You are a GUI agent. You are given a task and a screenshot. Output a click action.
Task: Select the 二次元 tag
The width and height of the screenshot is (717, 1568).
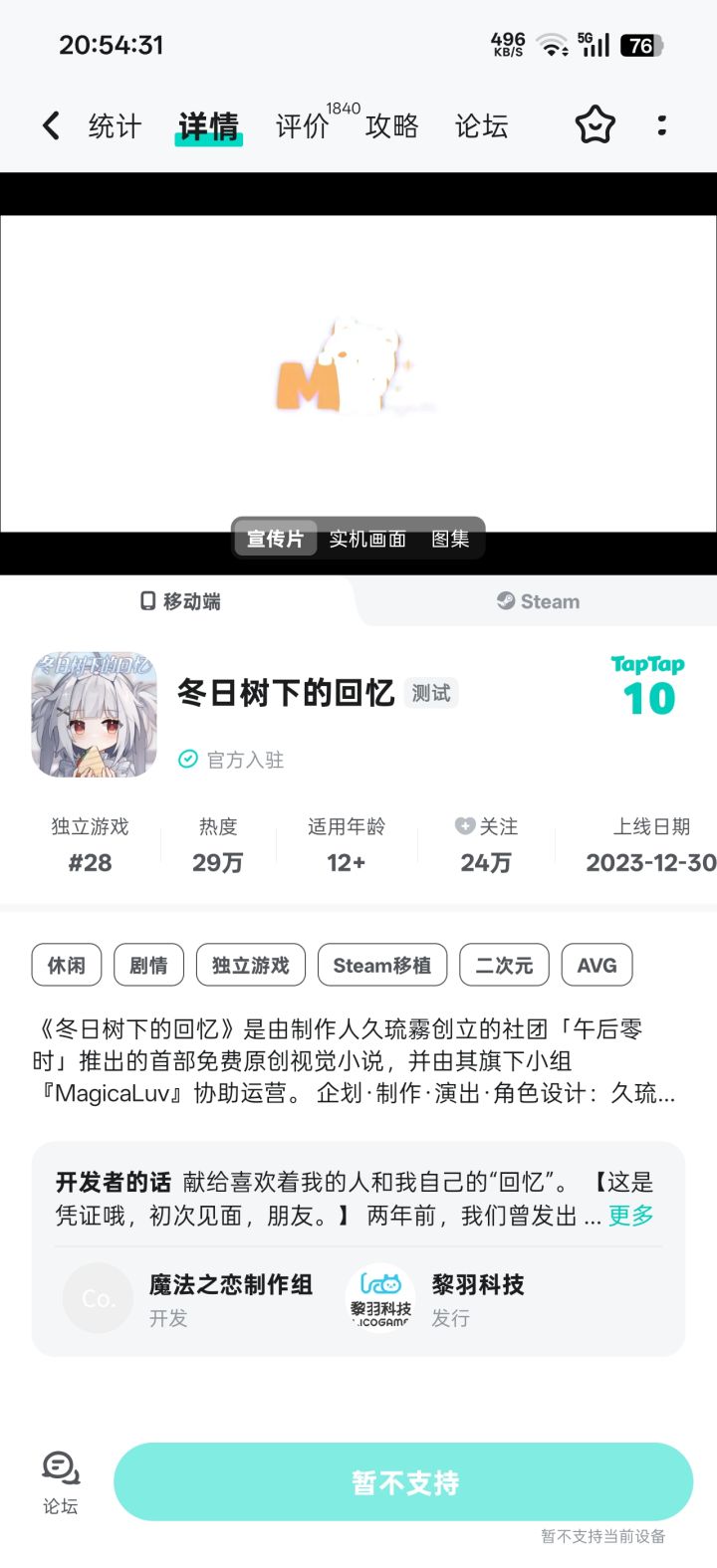503,965
